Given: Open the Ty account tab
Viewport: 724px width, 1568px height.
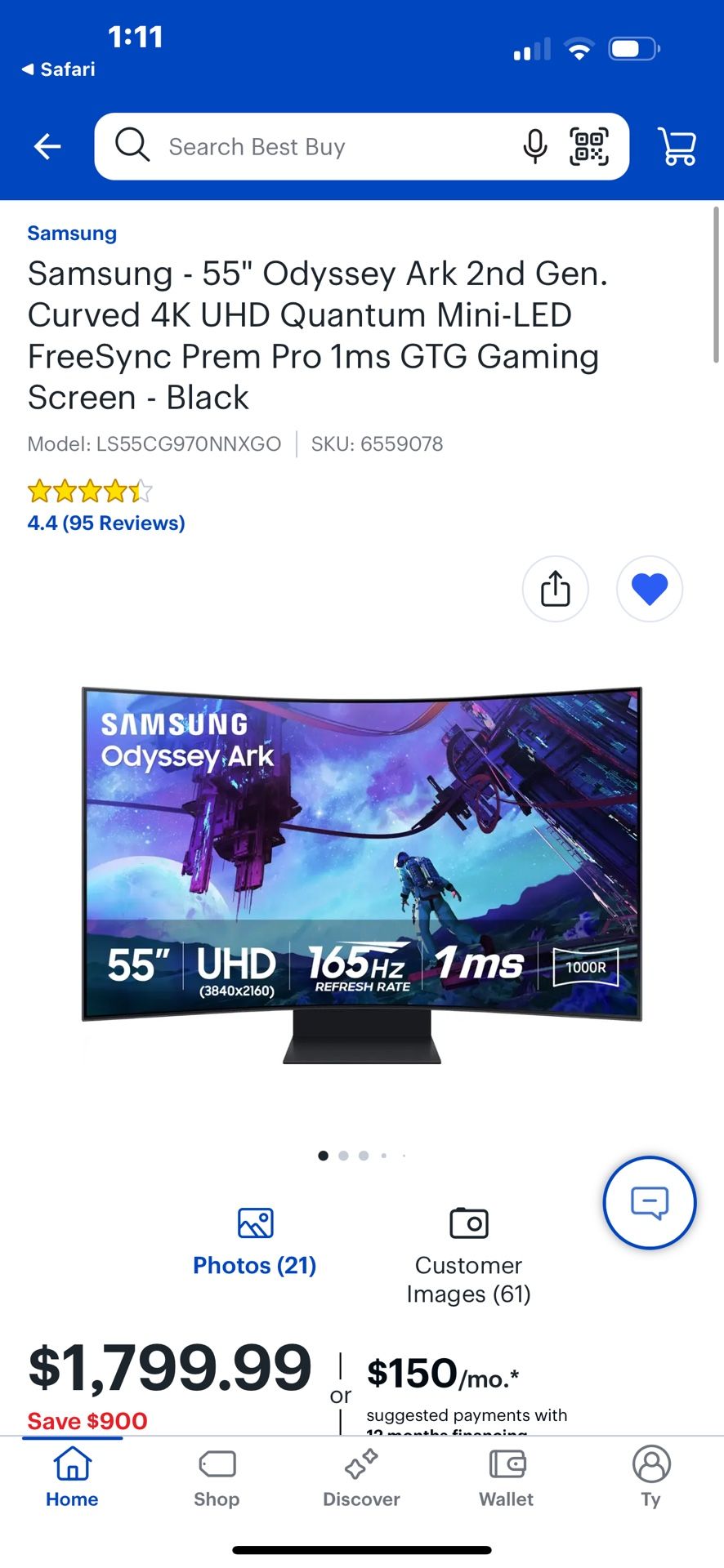Looking at the screenshot, I should click(651, 1477).
